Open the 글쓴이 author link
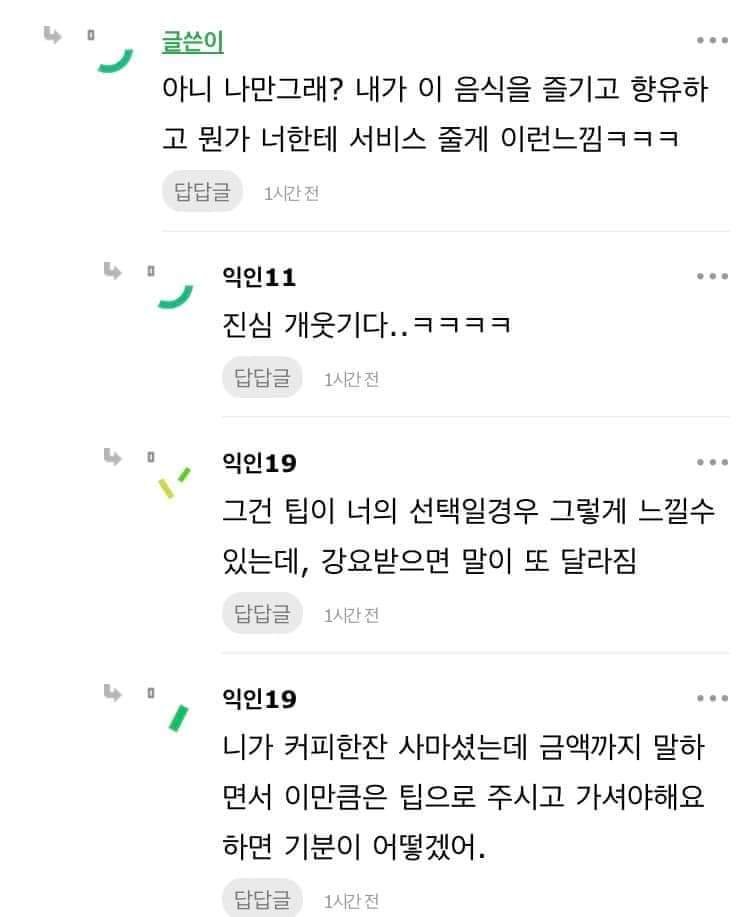The width and height of the screenshot is (750, 917). 192,42
